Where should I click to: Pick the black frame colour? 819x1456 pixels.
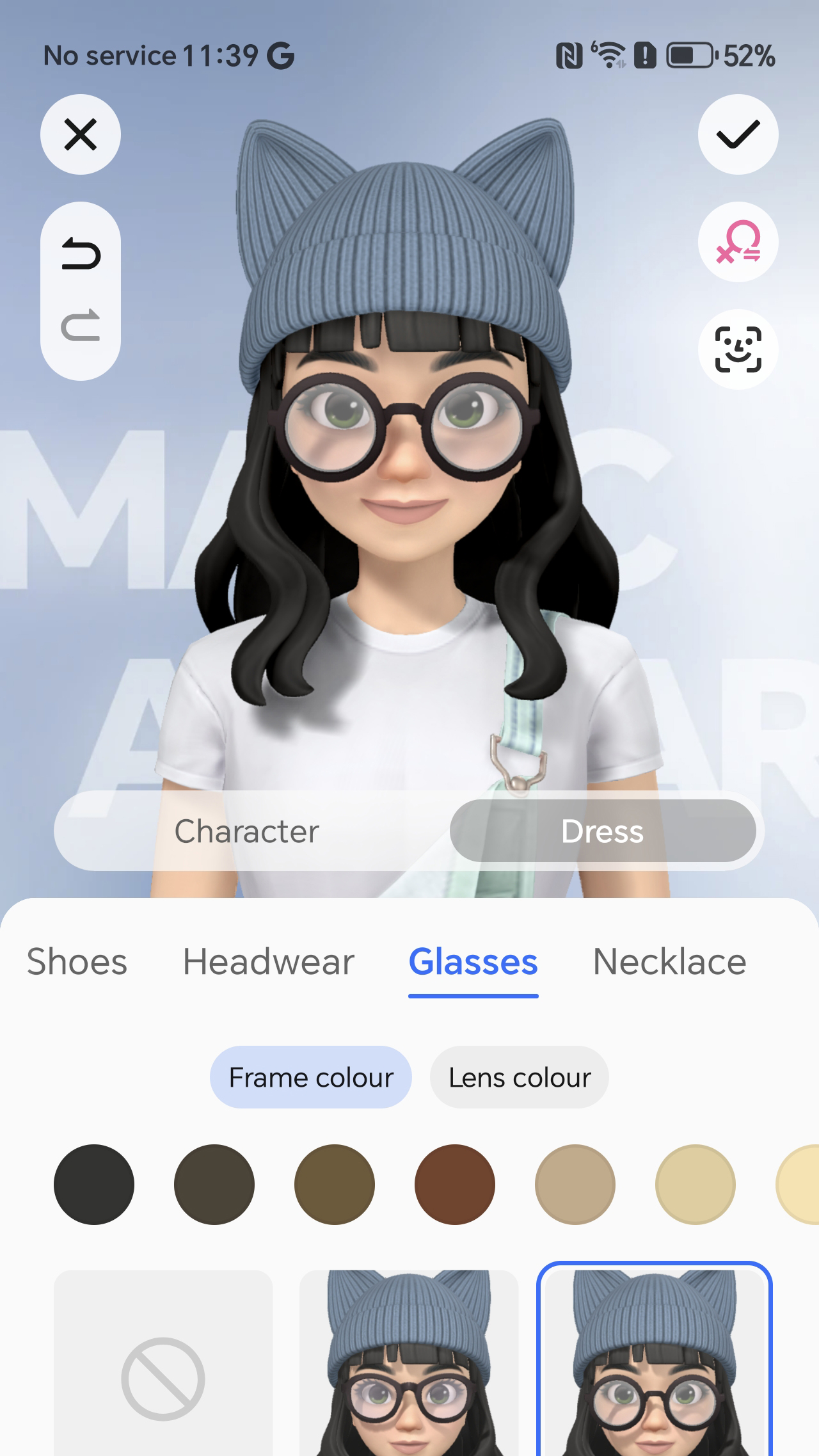tap(94, 1185)
